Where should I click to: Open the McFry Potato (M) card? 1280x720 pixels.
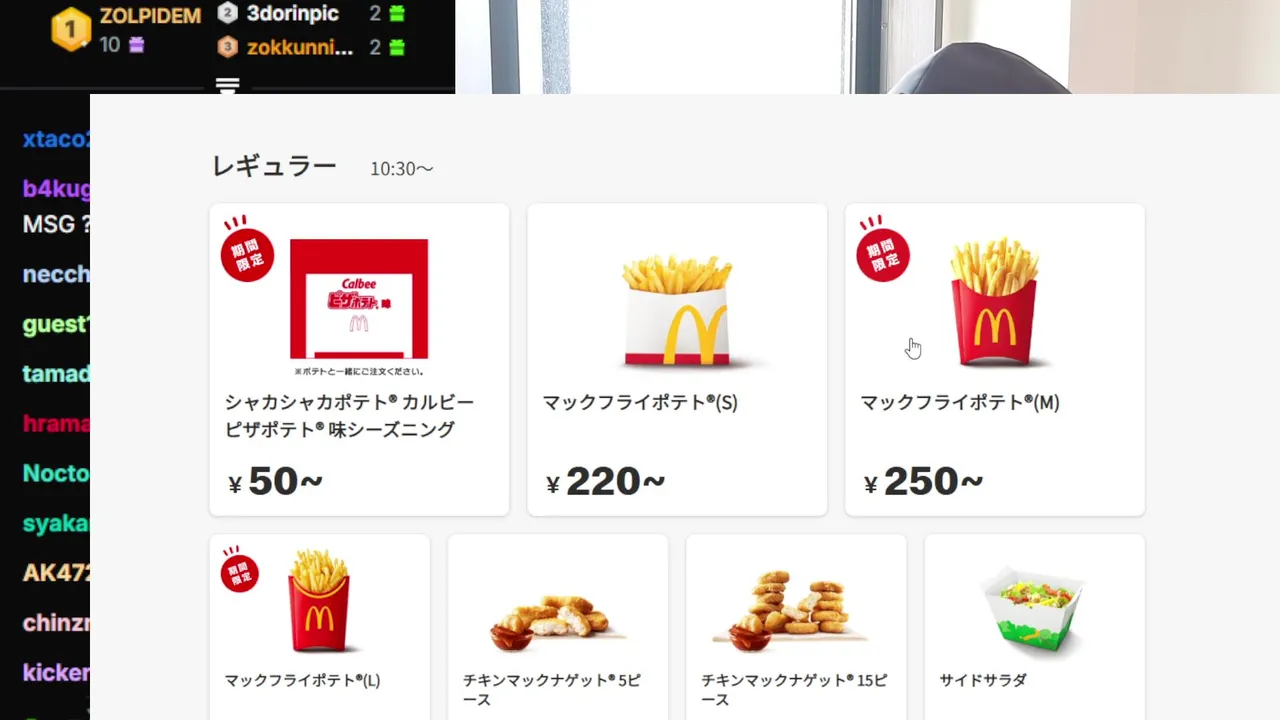(x=995, y=360)
